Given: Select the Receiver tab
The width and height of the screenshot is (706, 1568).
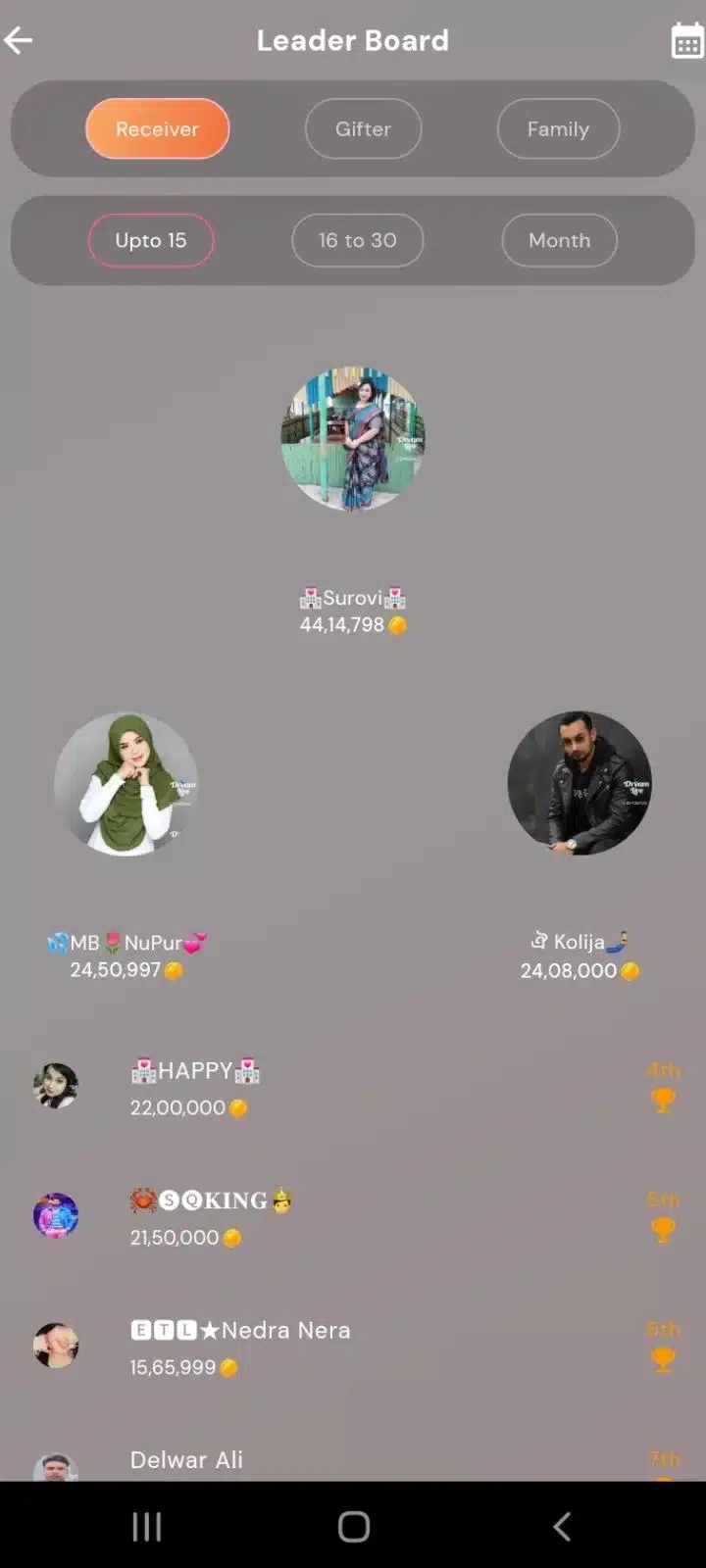Looking at the screenshot, I should 157,128.
